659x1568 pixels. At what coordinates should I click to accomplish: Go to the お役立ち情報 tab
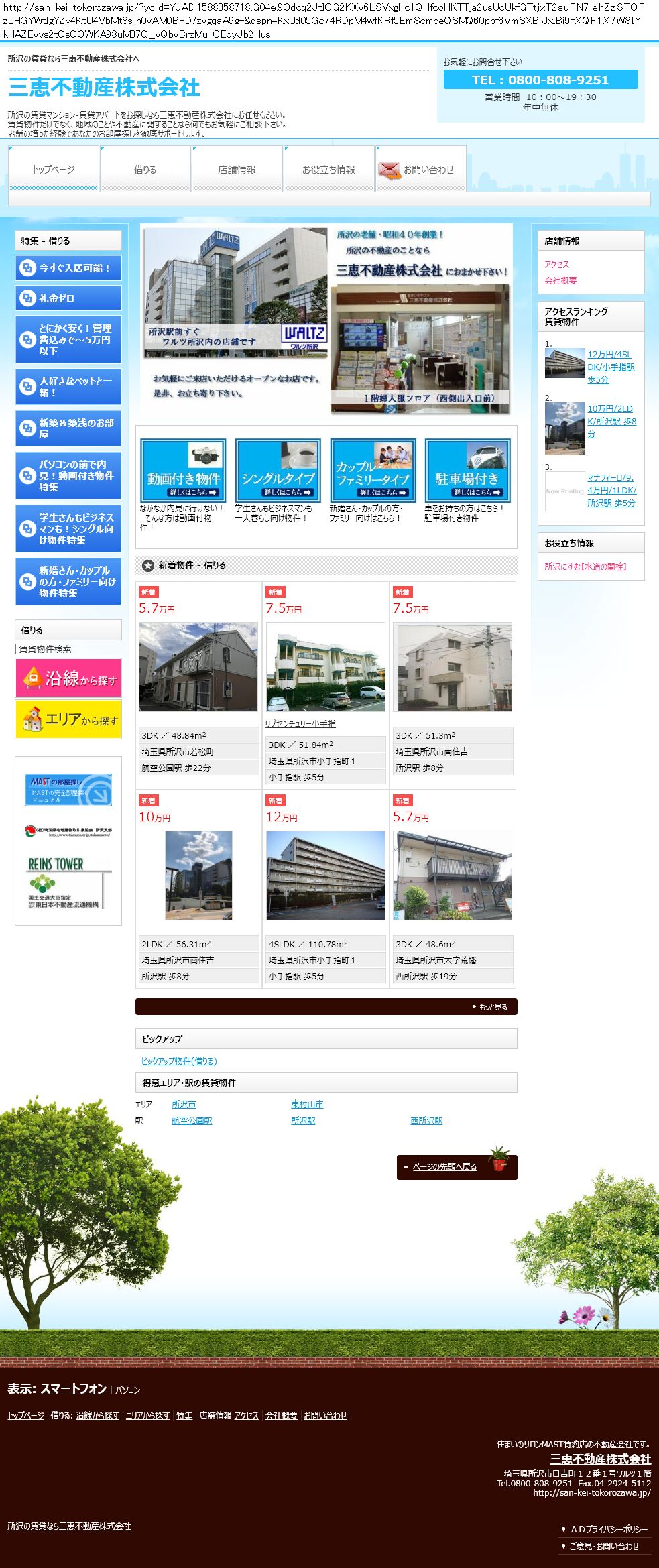click(x=328, y=170)
